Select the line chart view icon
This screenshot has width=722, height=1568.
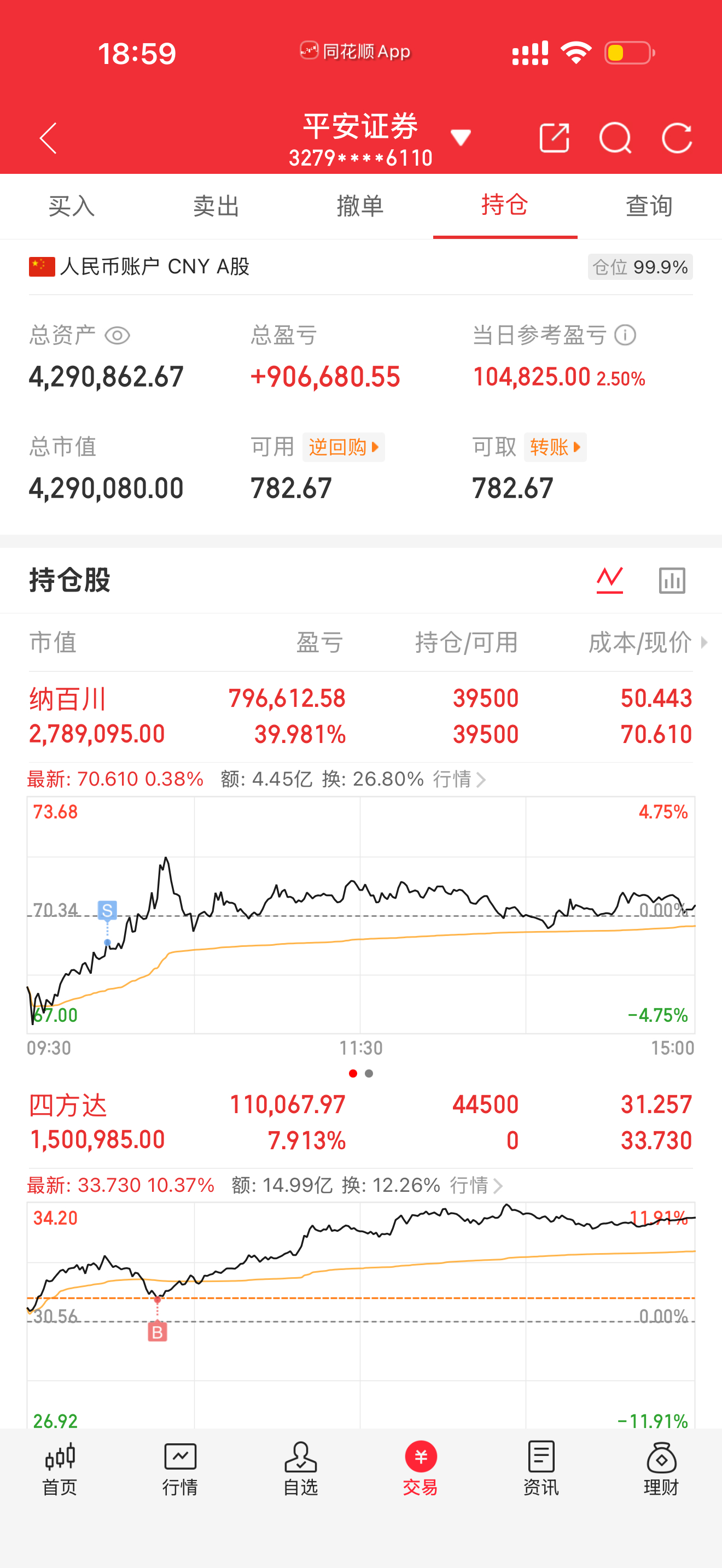pyautogui.click(x=610, y=580)
